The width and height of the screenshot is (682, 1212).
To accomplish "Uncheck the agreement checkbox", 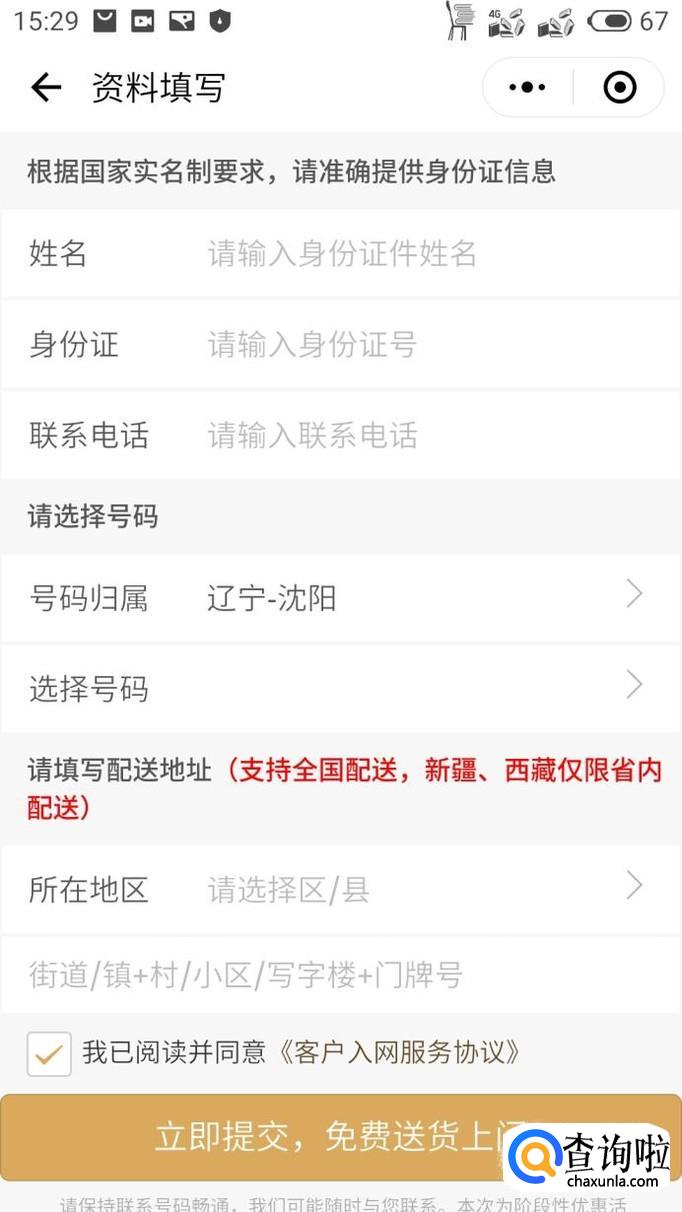I will pos(49,1053).
